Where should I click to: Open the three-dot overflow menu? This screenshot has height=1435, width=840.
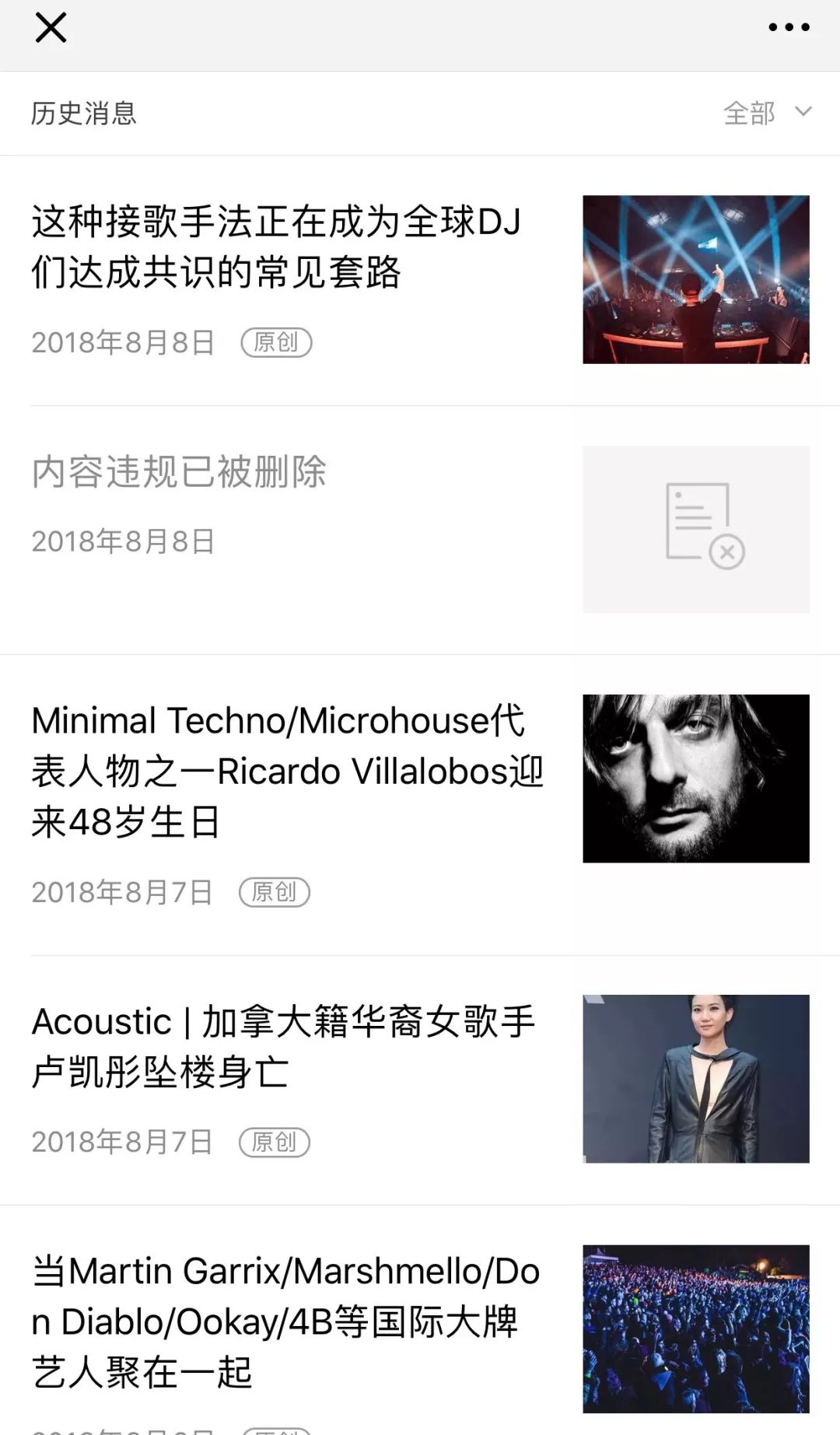pyautogui.click(x=789, y=28)
